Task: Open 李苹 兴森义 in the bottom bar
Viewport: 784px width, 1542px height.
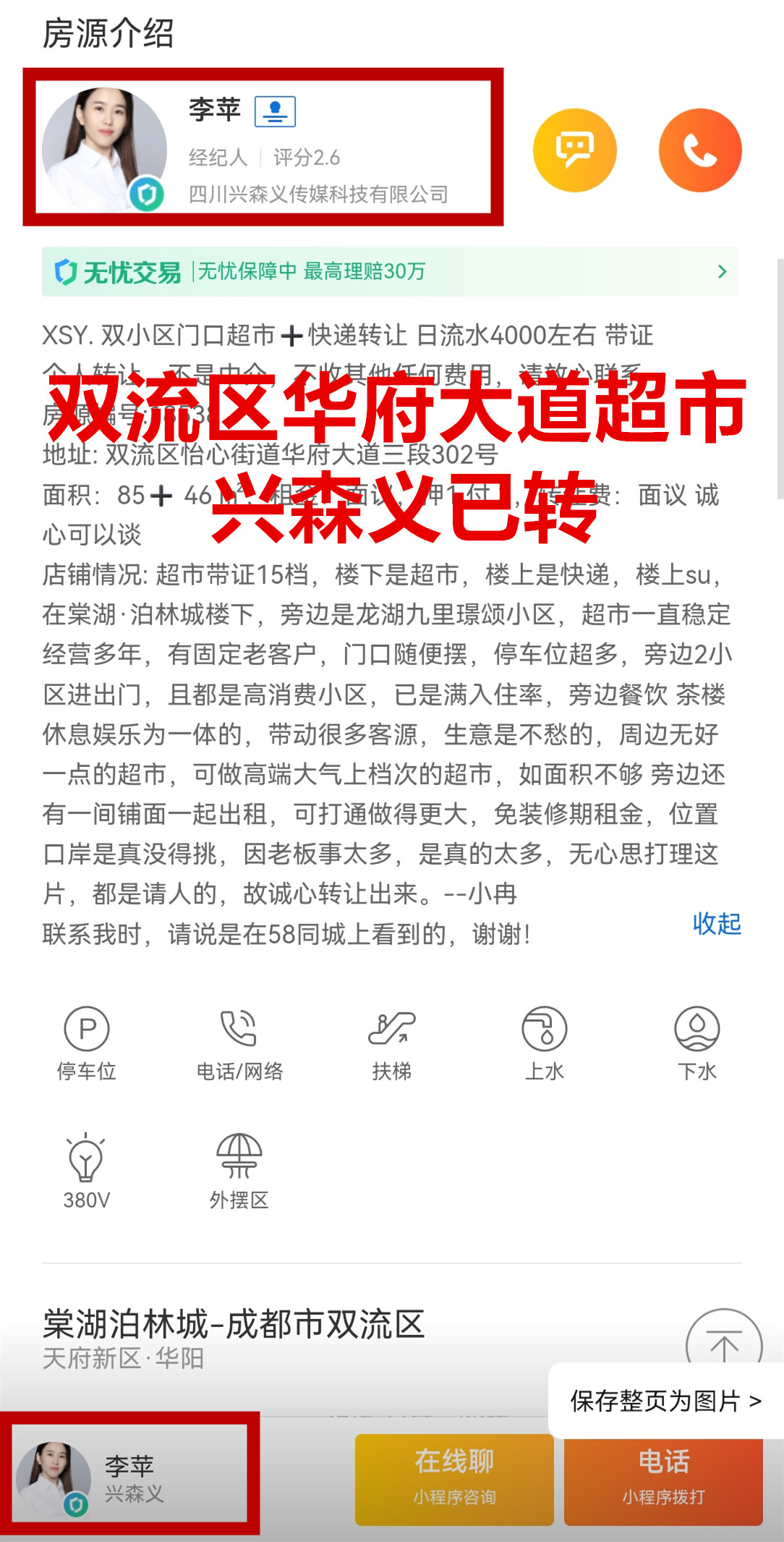Action: (x=129, y=1476)
